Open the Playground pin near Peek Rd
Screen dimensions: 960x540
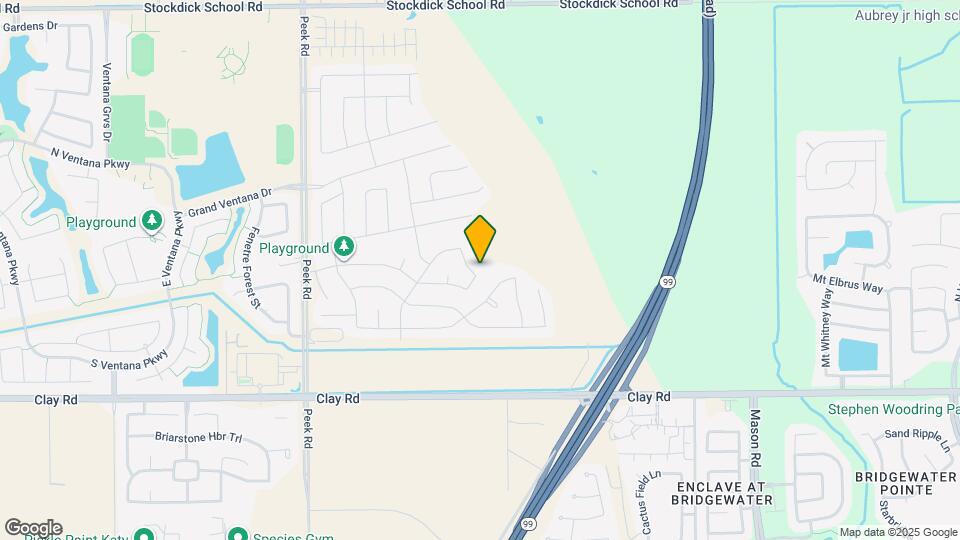(344, 247)
